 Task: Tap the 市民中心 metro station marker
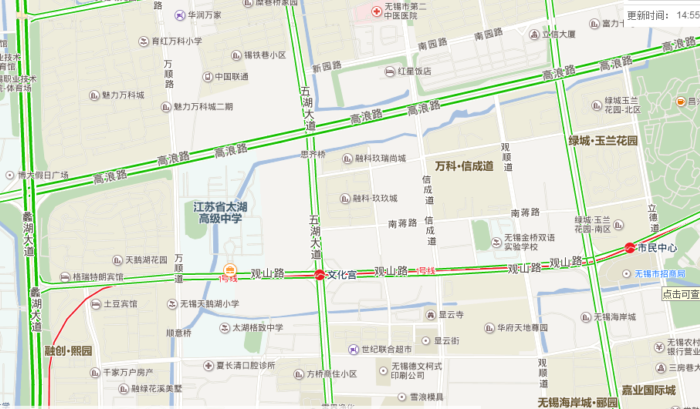630,247
